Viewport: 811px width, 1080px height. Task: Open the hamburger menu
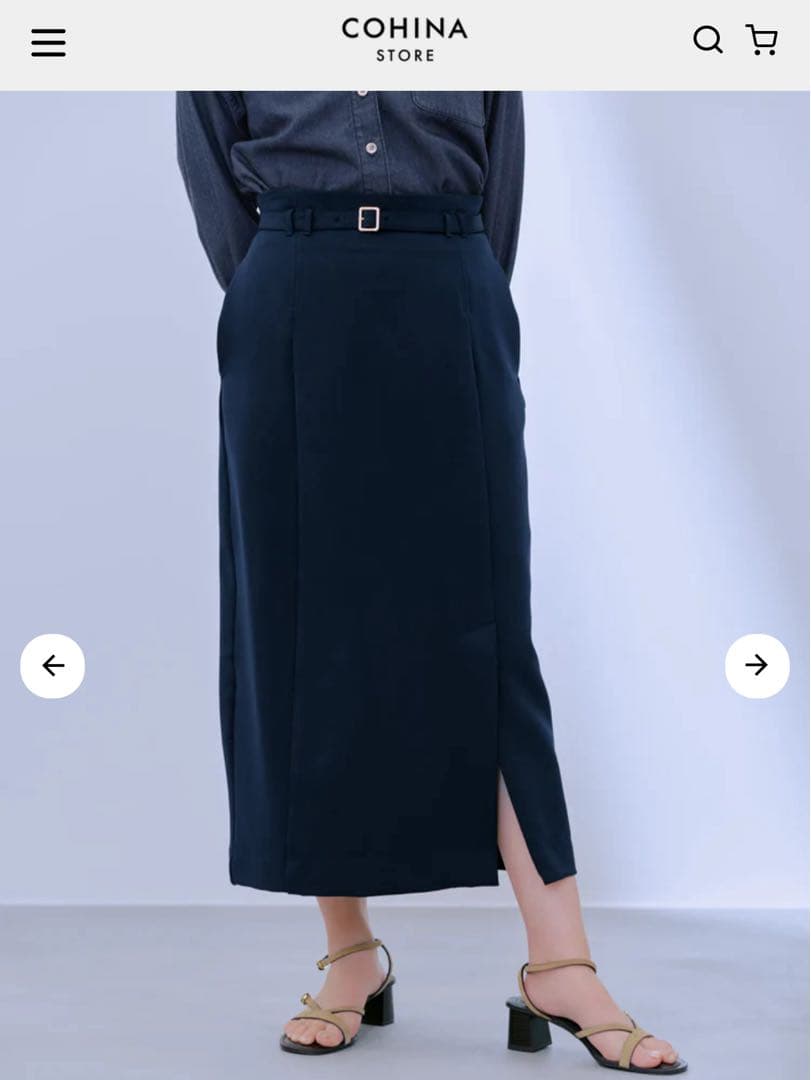(48, 42)
